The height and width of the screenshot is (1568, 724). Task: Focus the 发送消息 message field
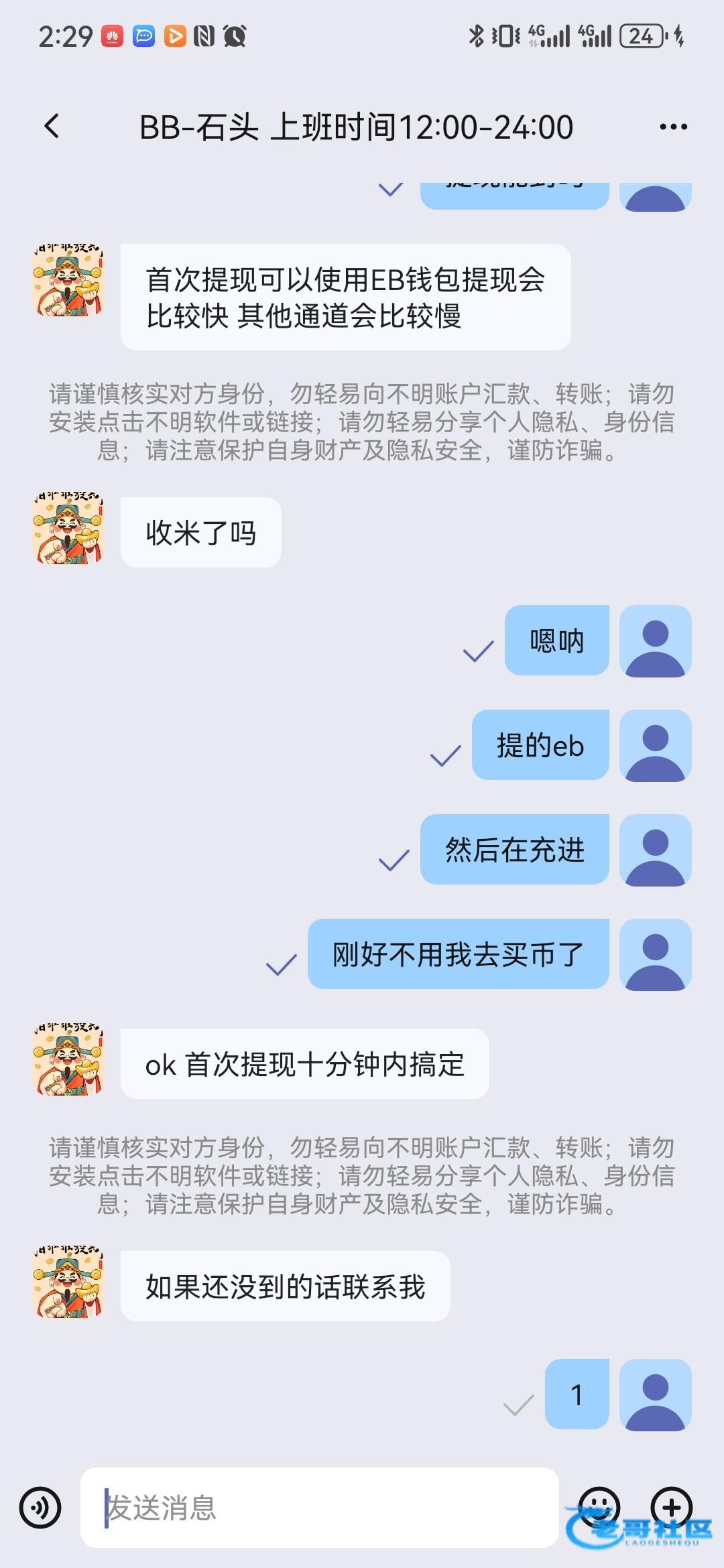coord(319,1508)
